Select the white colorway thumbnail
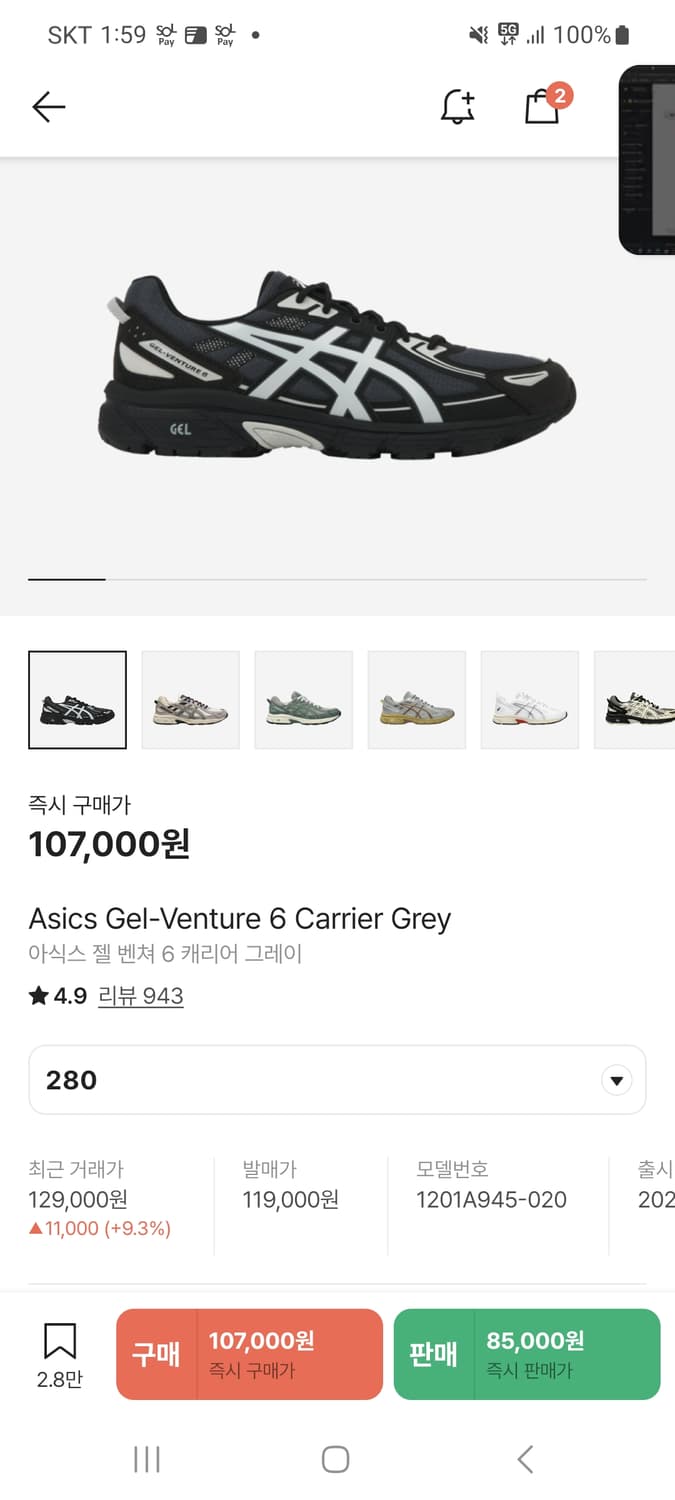Viewport: 675px width, 1500px height. click(x=530, y=700)
